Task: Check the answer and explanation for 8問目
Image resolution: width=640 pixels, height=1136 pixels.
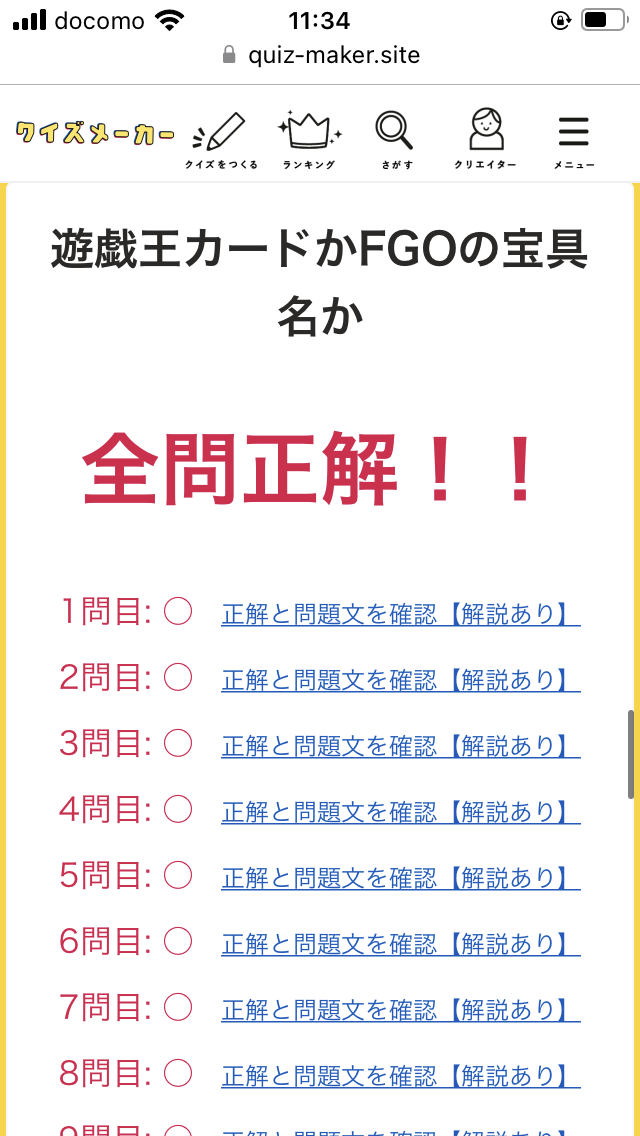Action: tap(400, 1074)
